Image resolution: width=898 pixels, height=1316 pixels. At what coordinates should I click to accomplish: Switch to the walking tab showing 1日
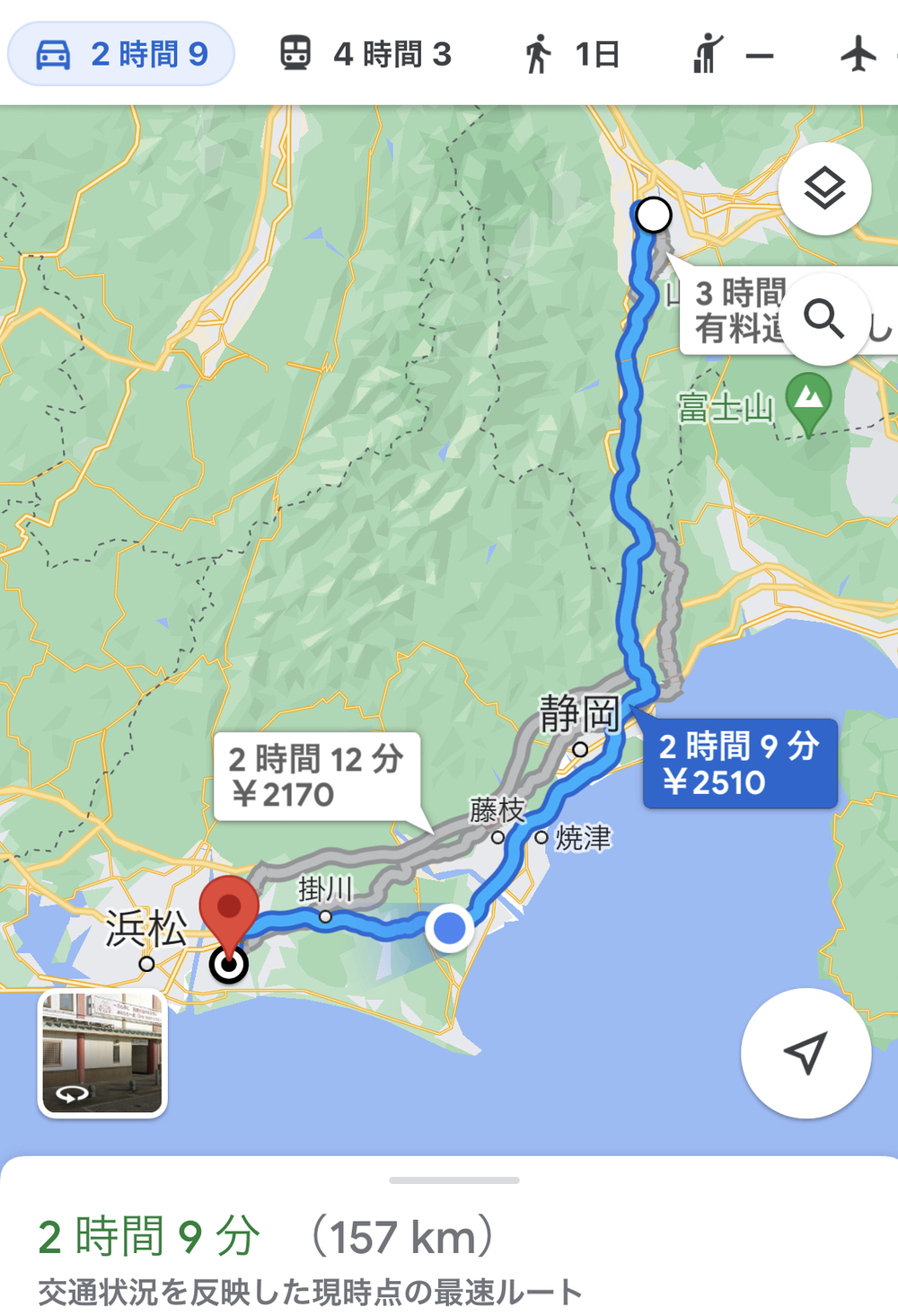click(x=572, y=55)
